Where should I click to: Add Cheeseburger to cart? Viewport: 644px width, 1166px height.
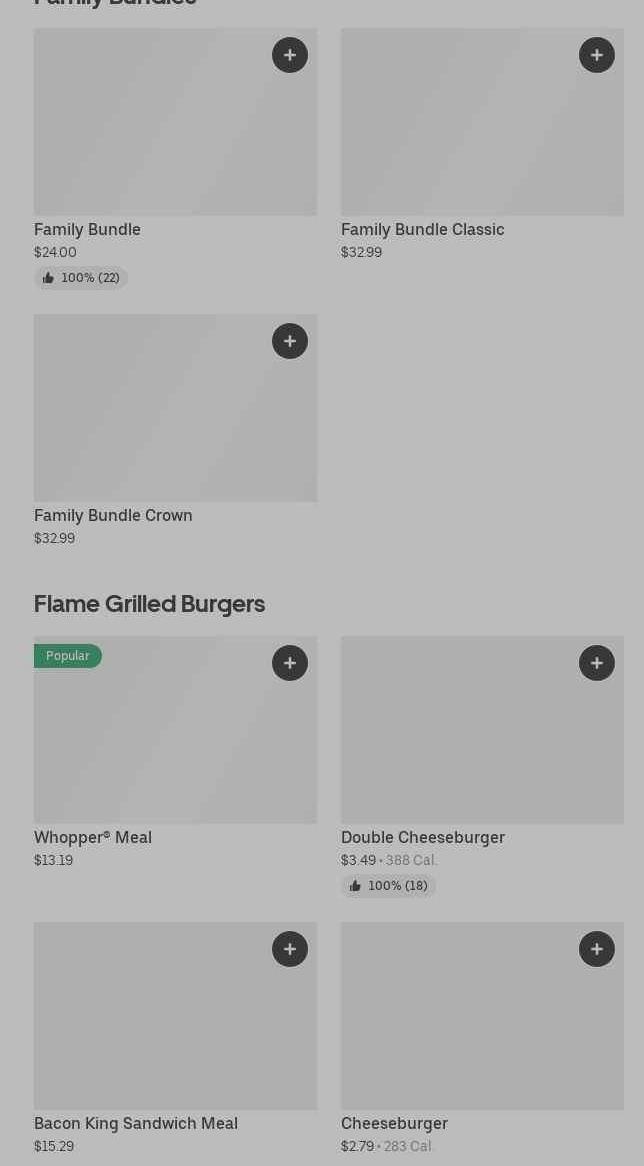[597, 949]
